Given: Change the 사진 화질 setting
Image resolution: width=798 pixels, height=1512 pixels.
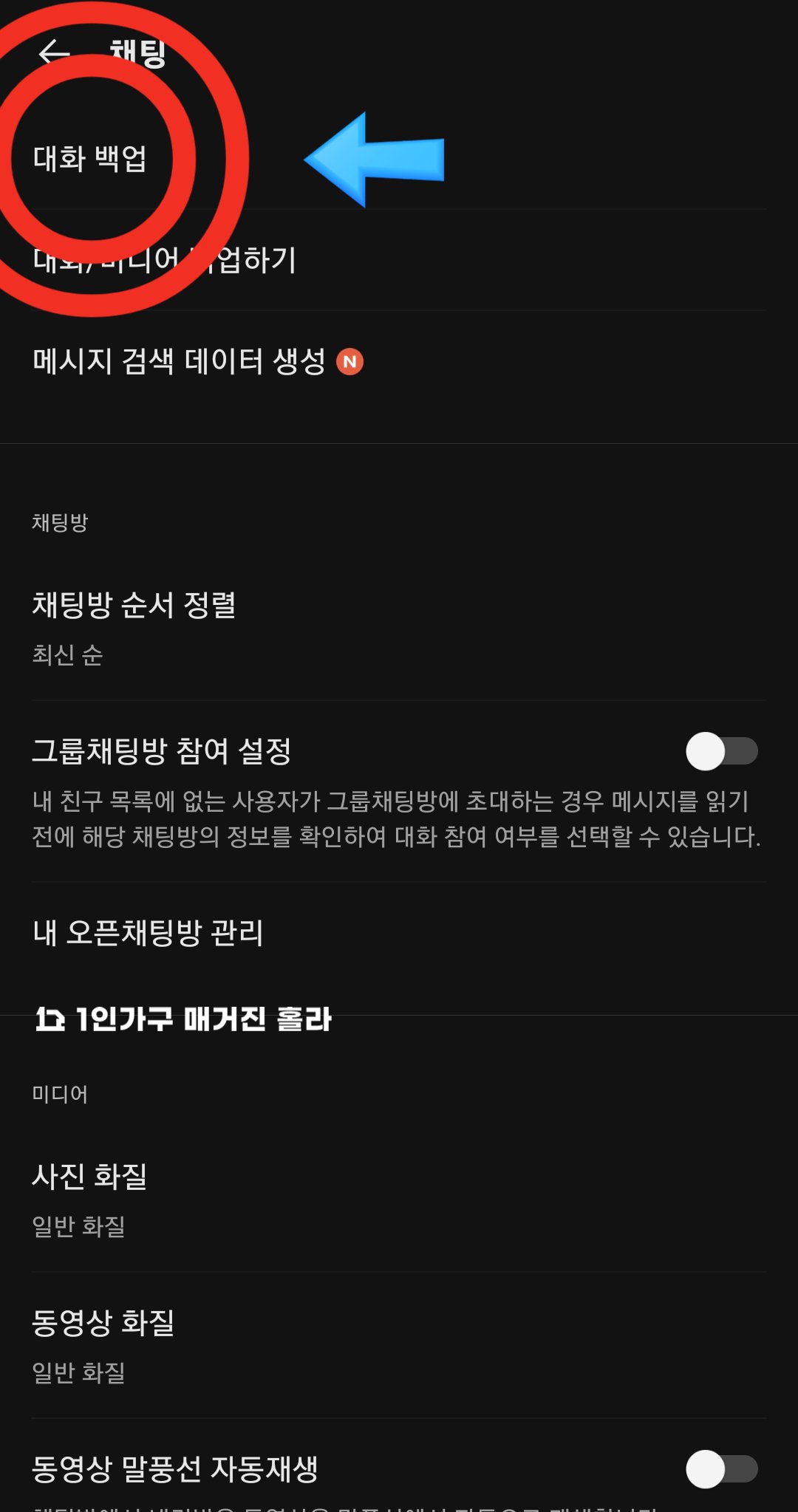Looking at the screenshot, I should [x=399, y=1200].
